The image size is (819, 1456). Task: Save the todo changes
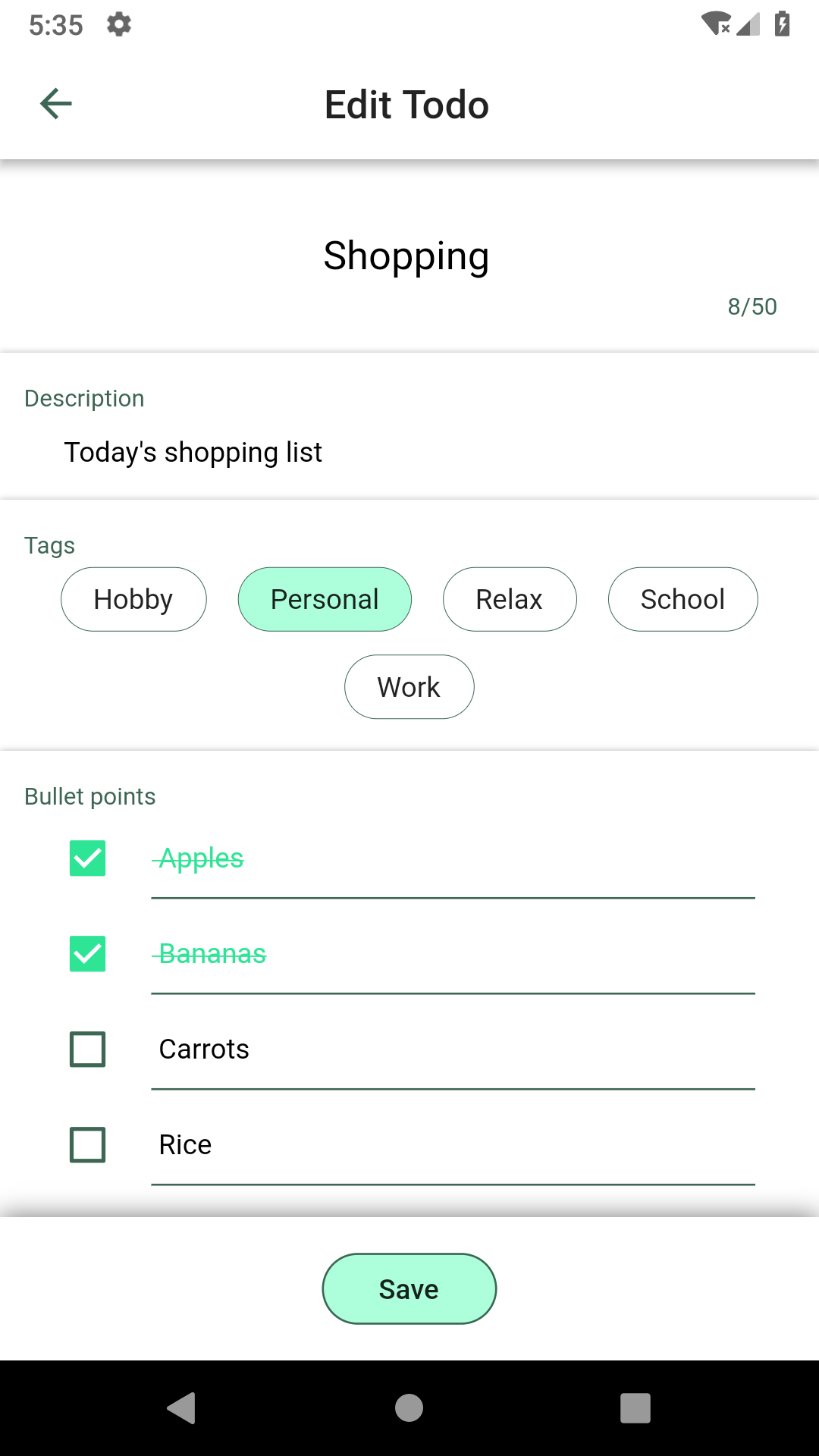pyautogui.click(x=409, y=1289)
